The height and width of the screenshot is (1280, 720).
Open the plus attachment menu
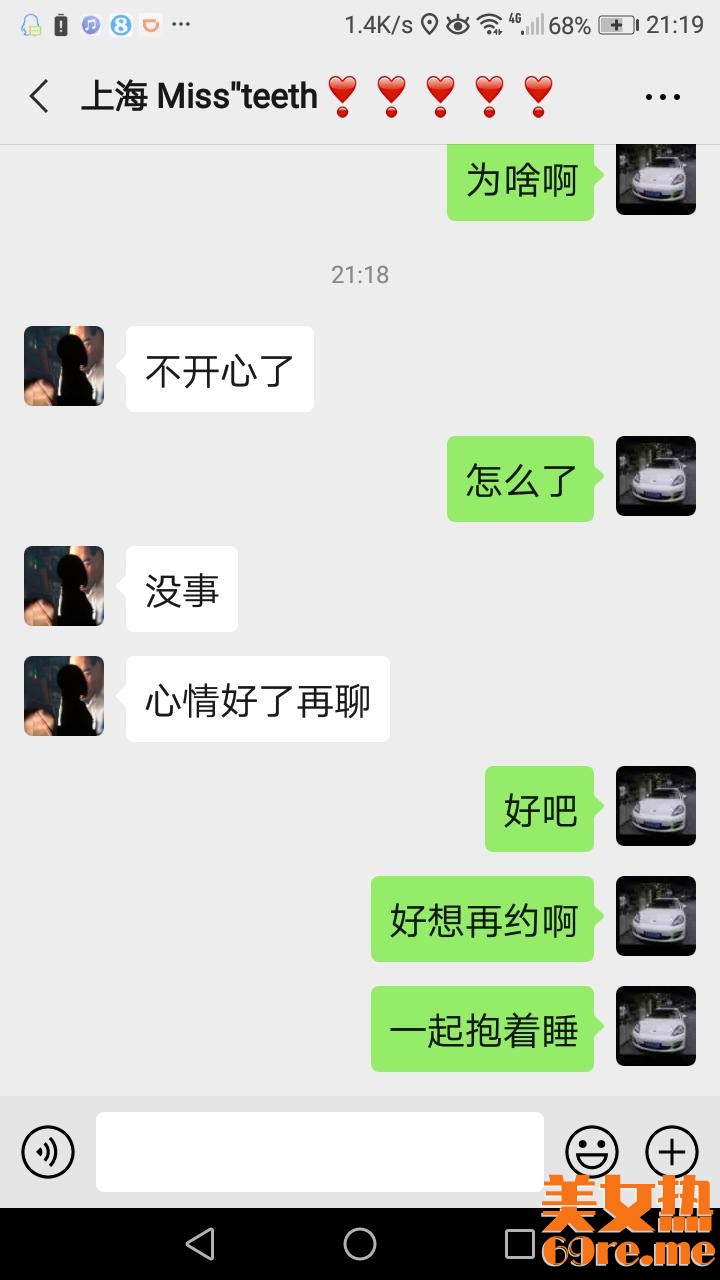[x=672, y=1152]
